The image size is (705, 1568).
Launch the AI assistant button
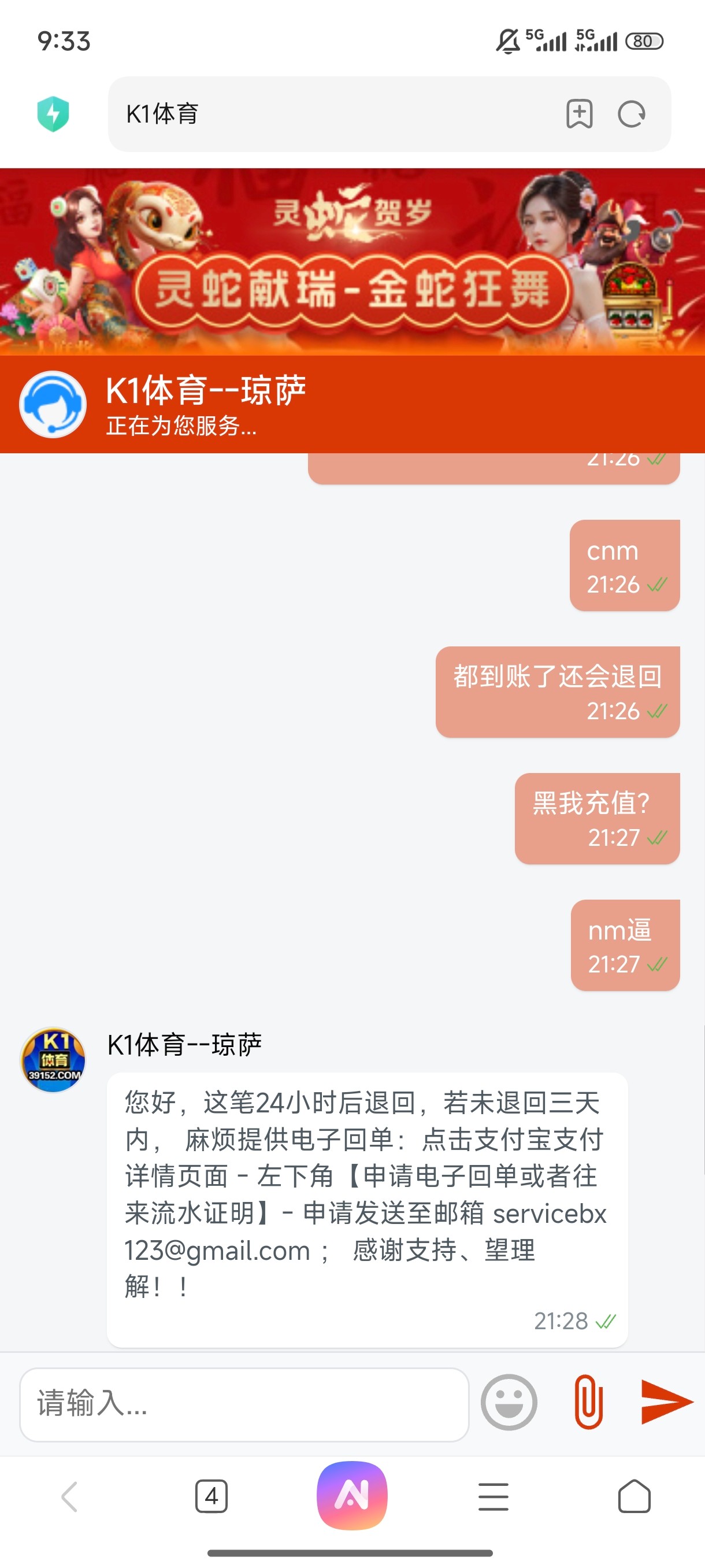point(351,1495)
